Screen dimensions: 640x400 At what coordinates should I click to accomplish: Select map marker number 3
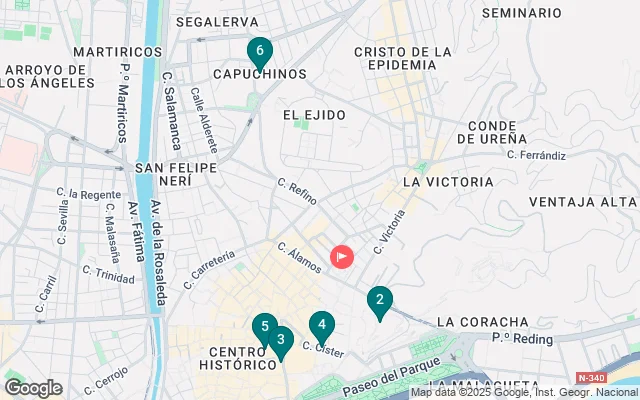pyautogui.click(x=281, y=341)
